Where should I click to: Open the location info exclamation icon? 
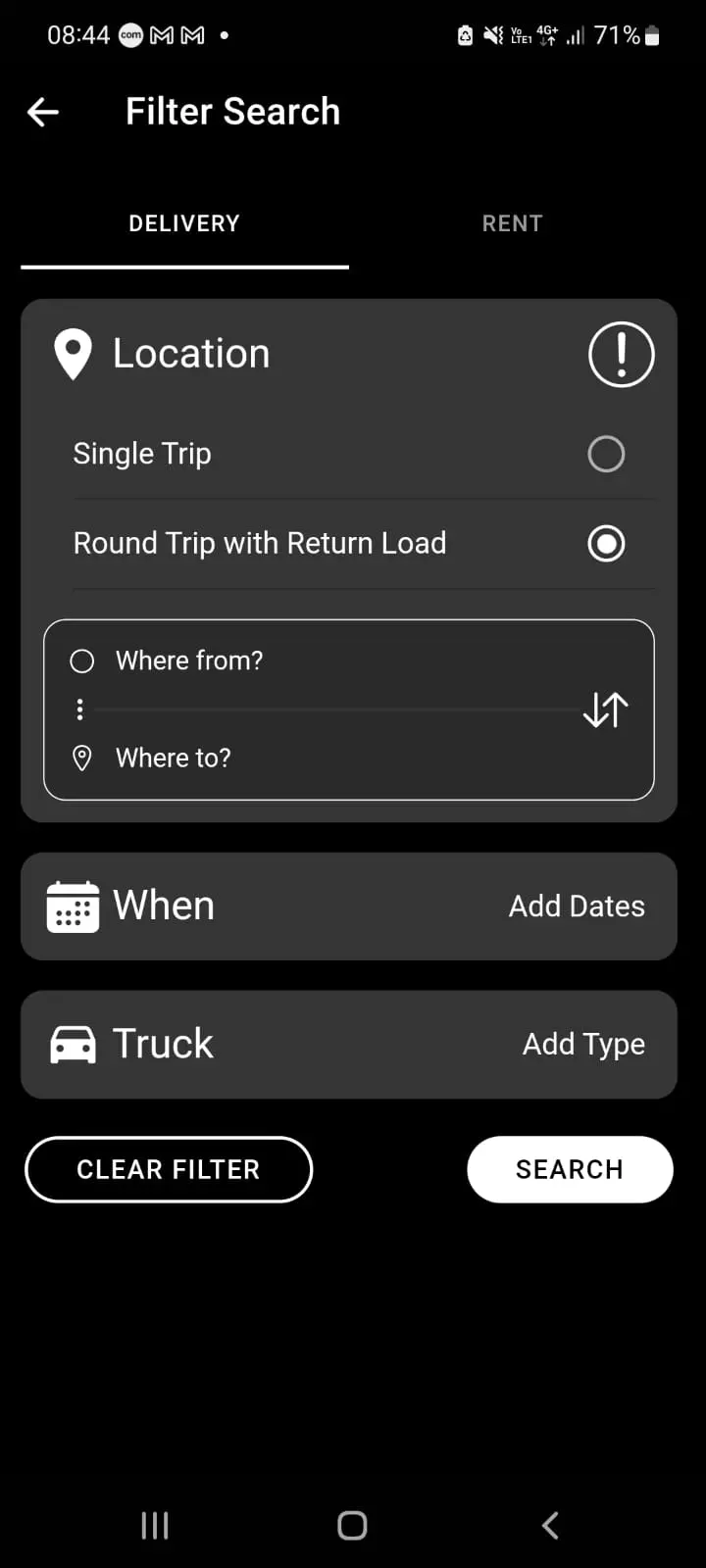(621, 354)
